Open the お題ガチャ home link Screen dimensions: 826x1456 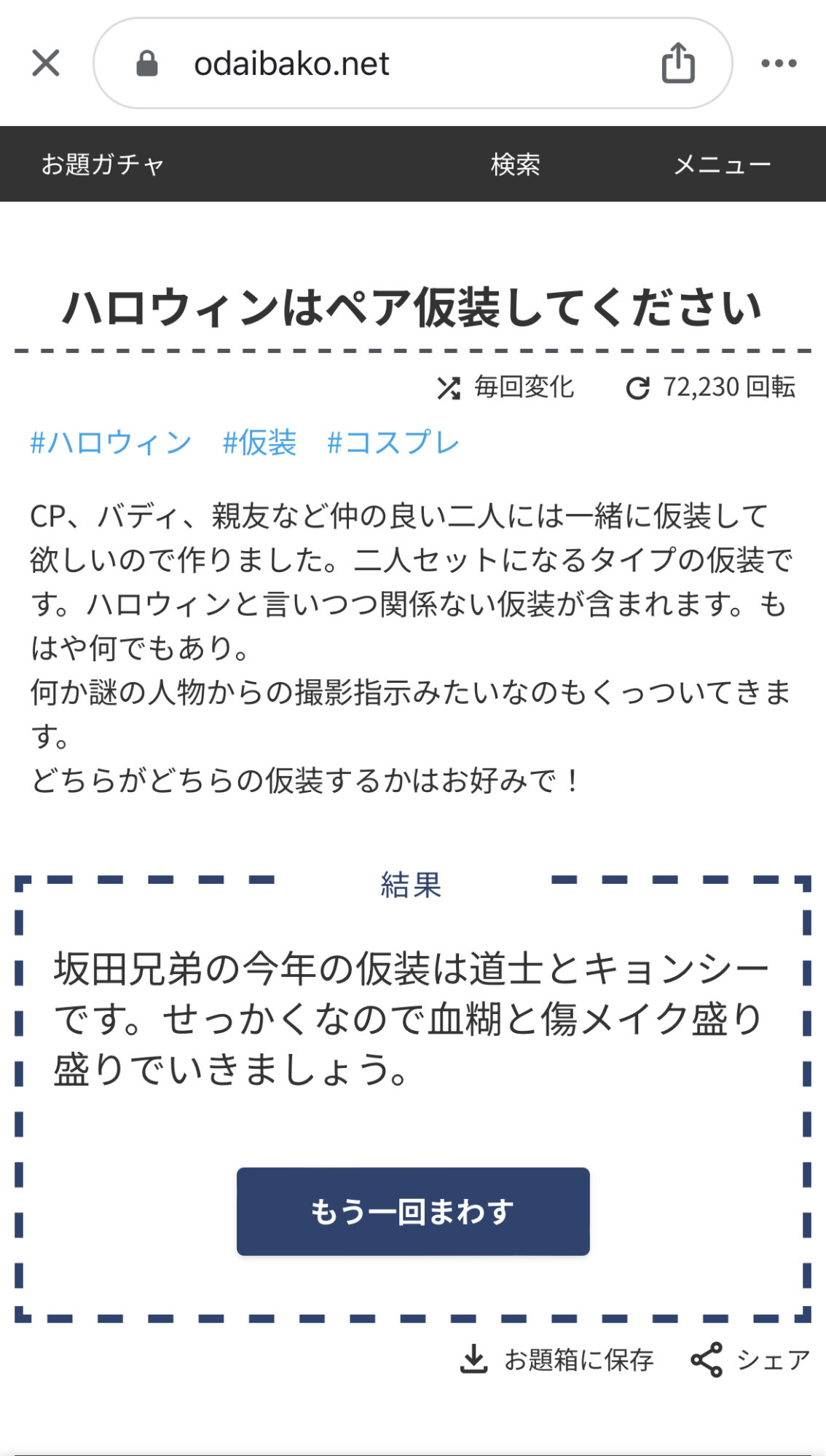click(x=103, y=165)
